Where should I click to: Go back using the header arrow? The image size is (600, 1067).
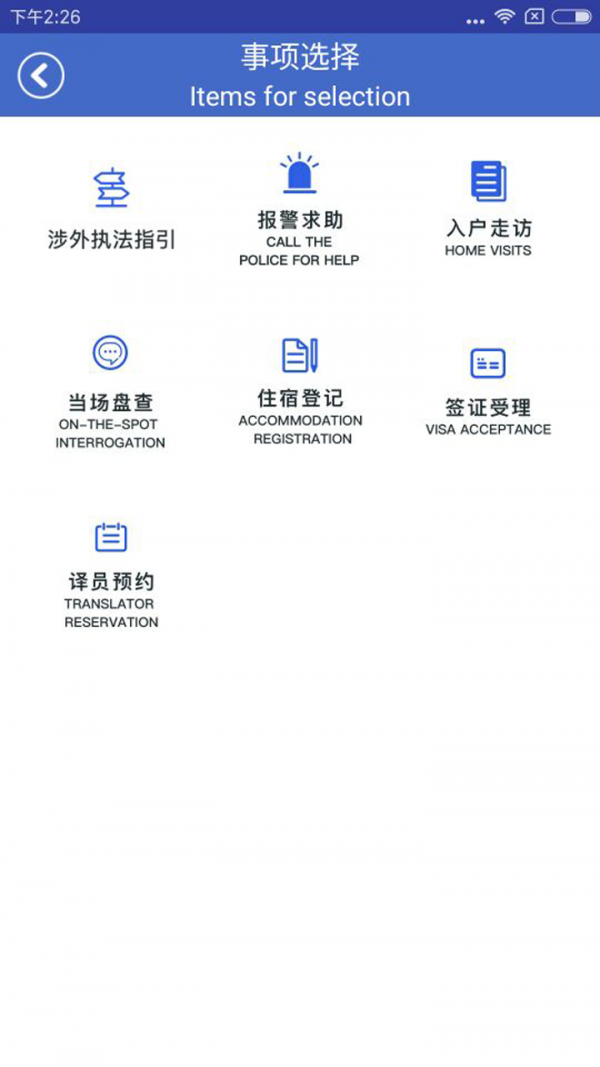pos(41,76)
